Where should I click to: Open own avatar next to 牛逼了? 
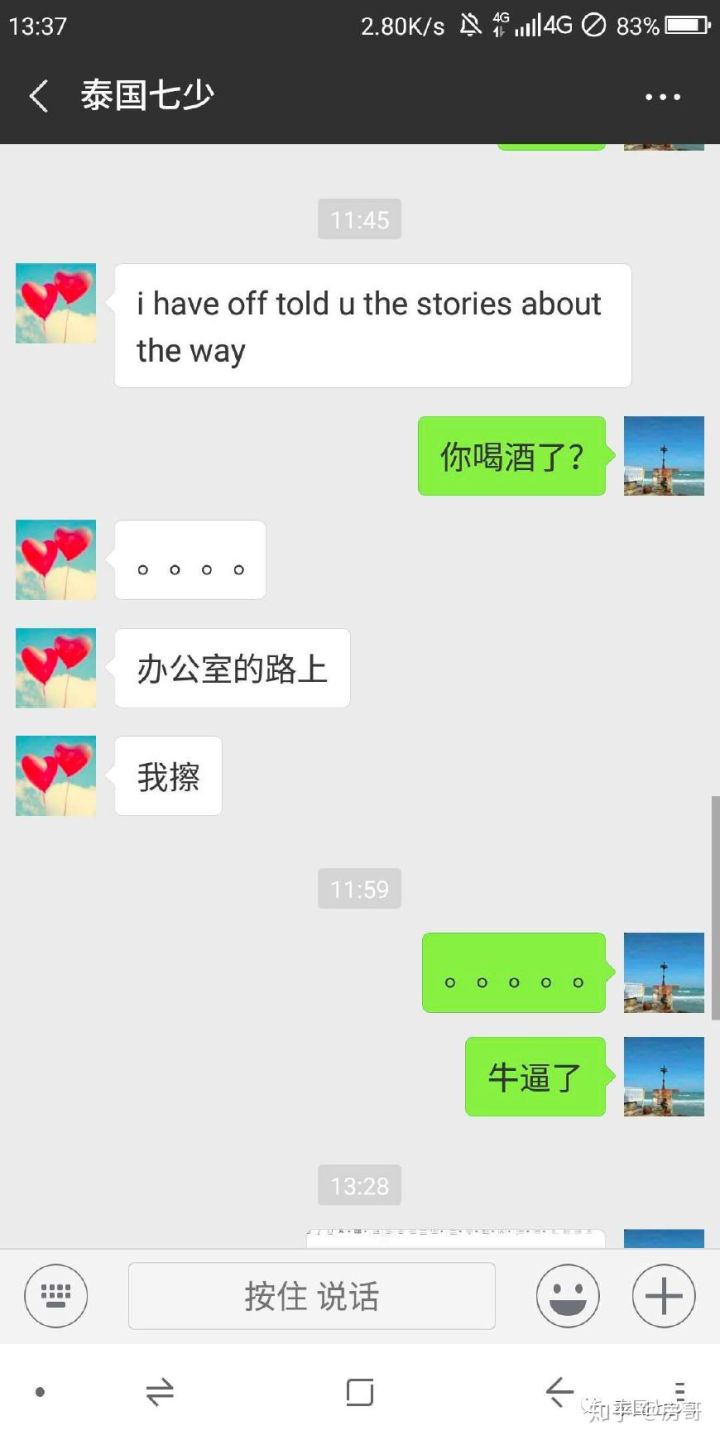(664, 1076)
